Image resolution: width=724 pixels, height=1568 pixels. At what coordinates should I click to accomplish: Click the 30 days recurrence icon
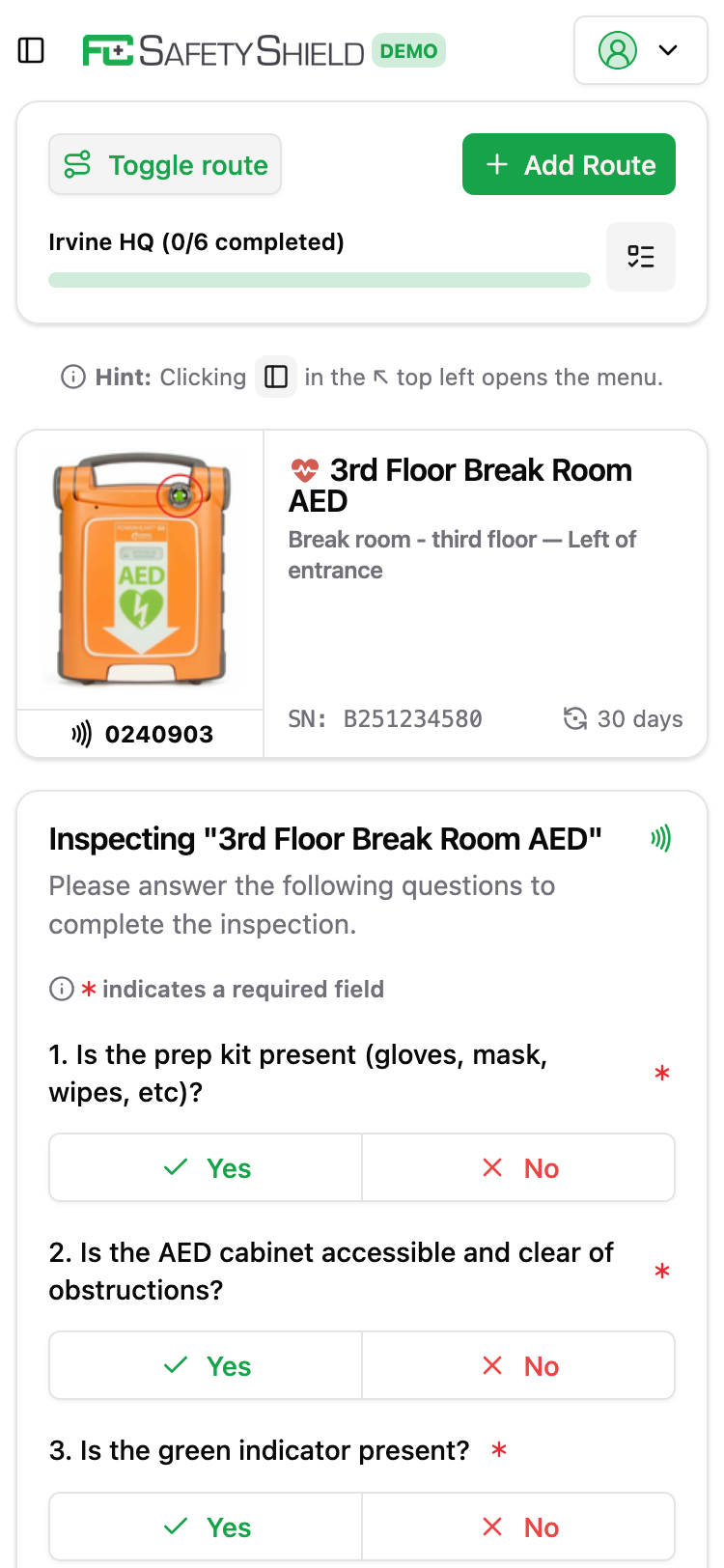[x=576, y=718]
